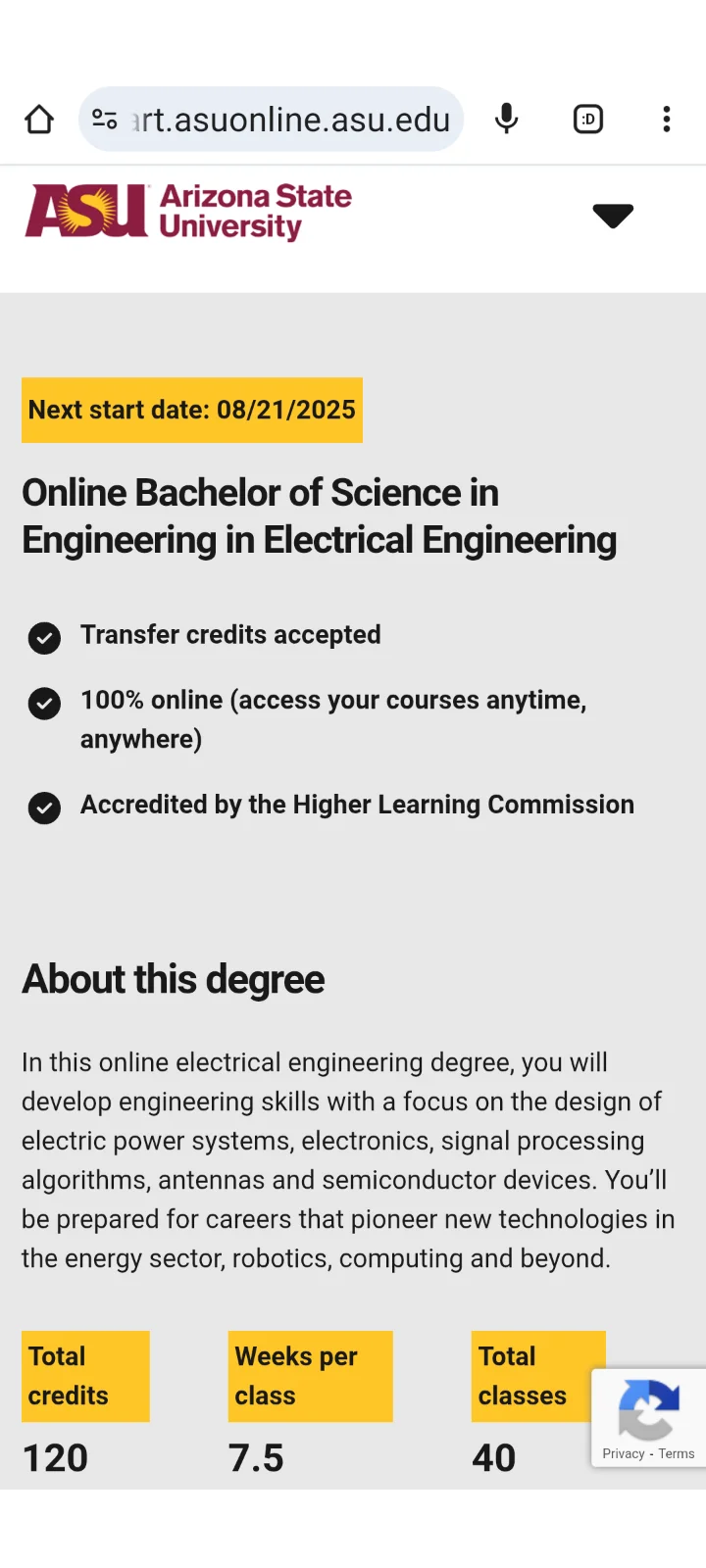
Task: Expand the ASU header dropdown arrow
Action: 613,216
